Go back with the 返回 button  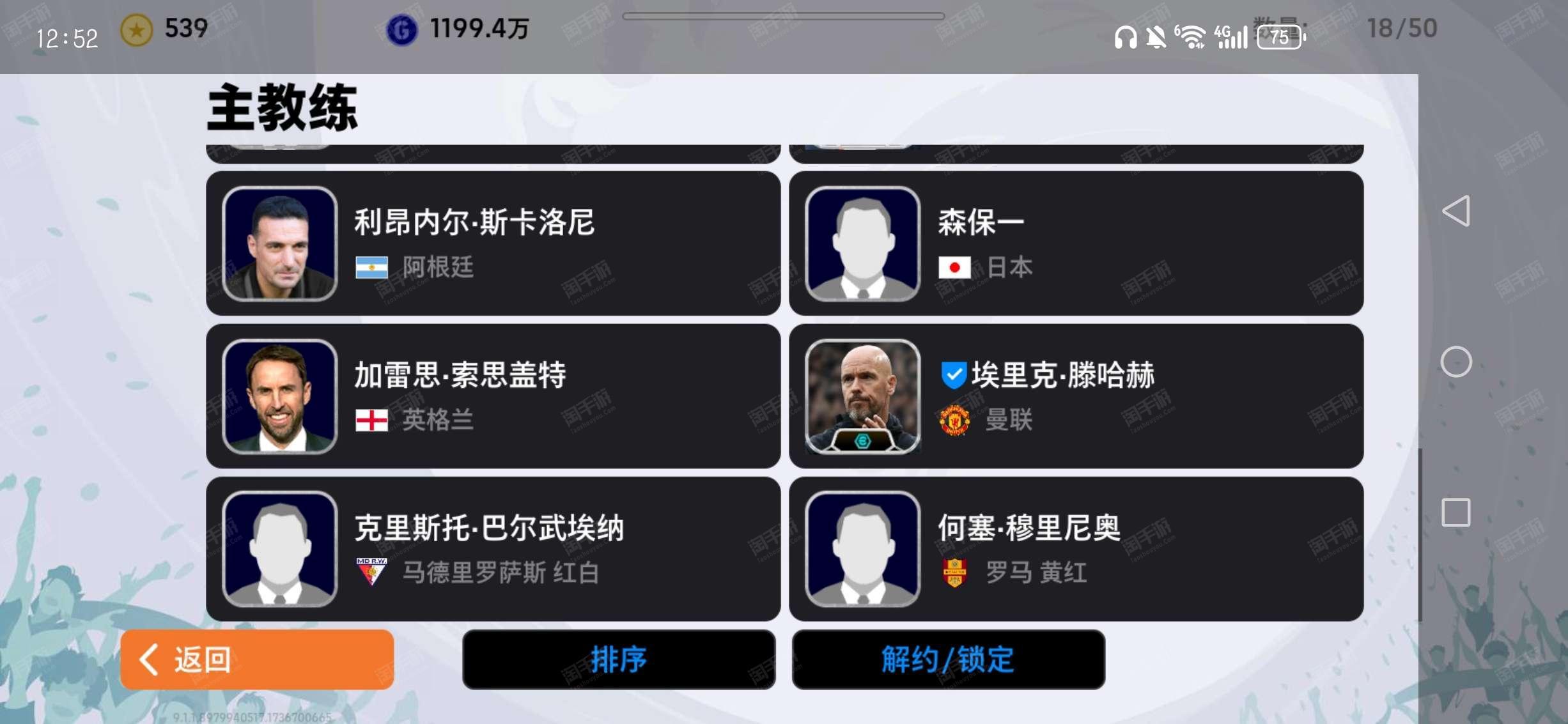pyautogui.click(x=257, y=659)
